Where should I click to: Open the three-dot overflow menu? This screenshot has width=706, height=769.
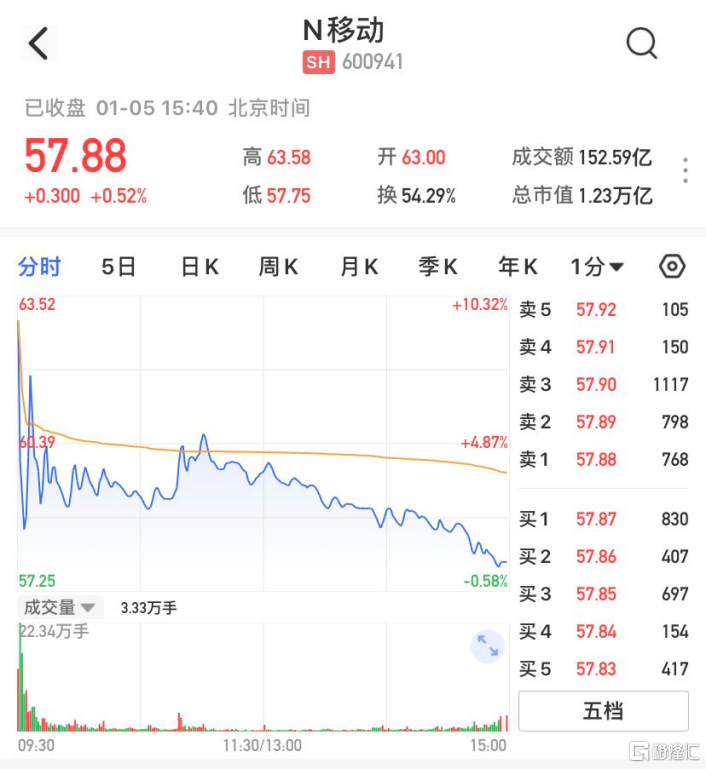(685, 170)
